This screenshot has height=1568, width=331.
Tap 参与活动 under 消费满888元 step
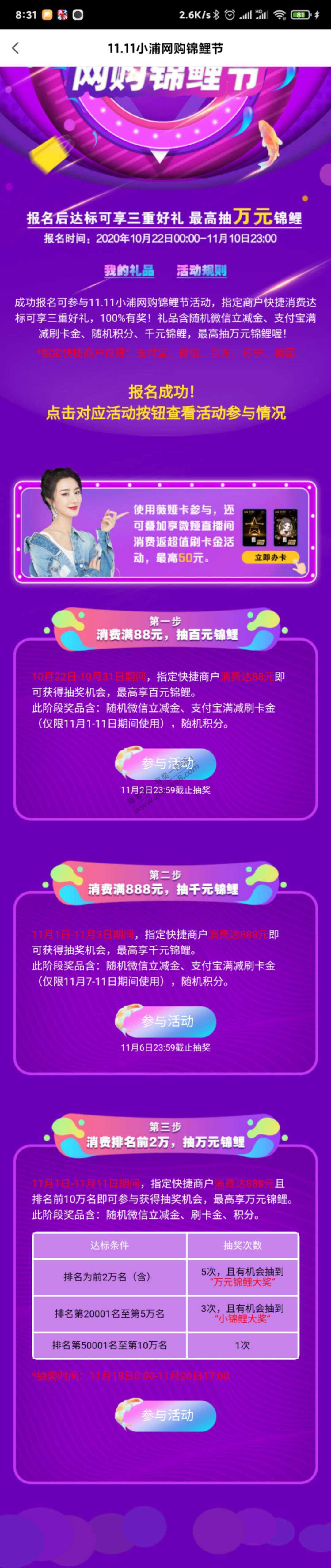coord(166,1021)
